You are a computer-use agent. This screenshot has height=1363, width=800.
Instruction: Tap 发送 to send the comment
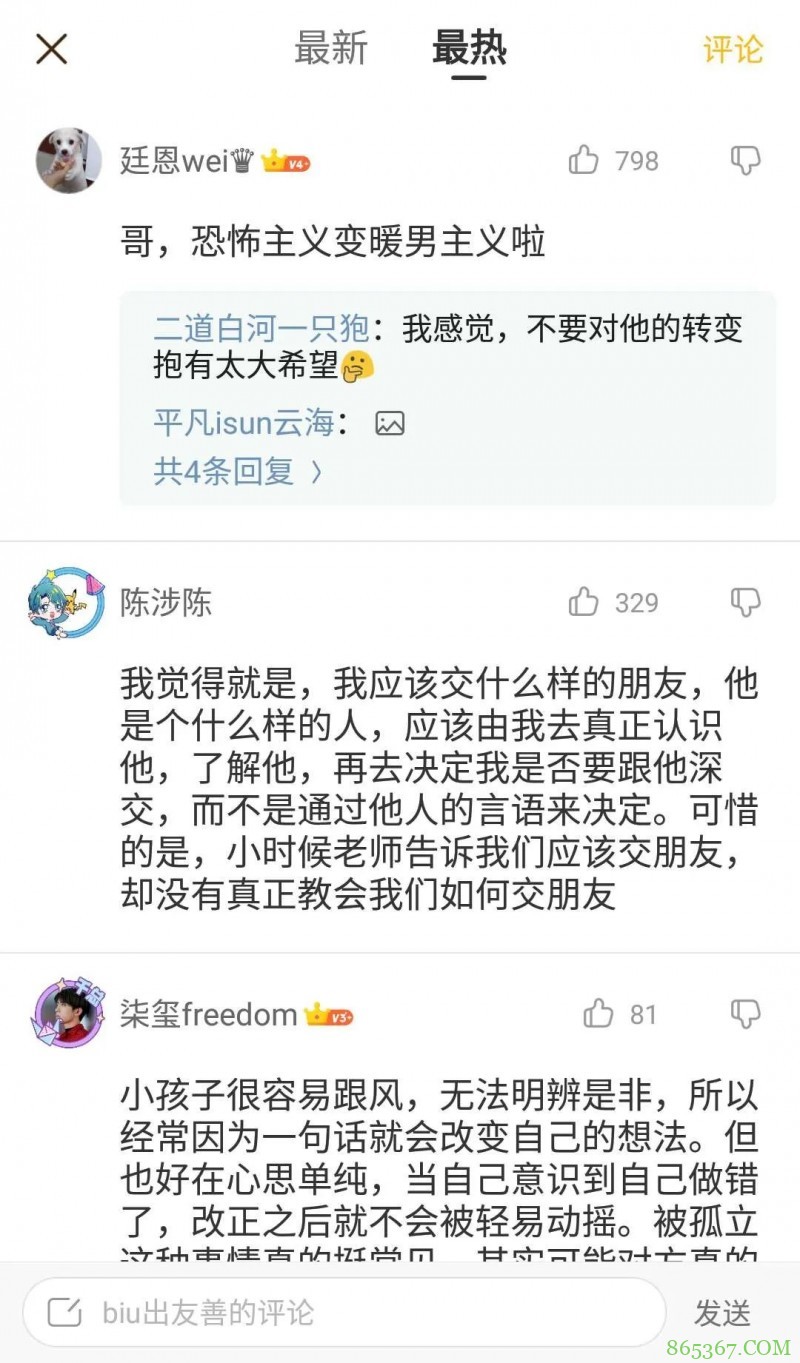click(x=722, y=1312)
